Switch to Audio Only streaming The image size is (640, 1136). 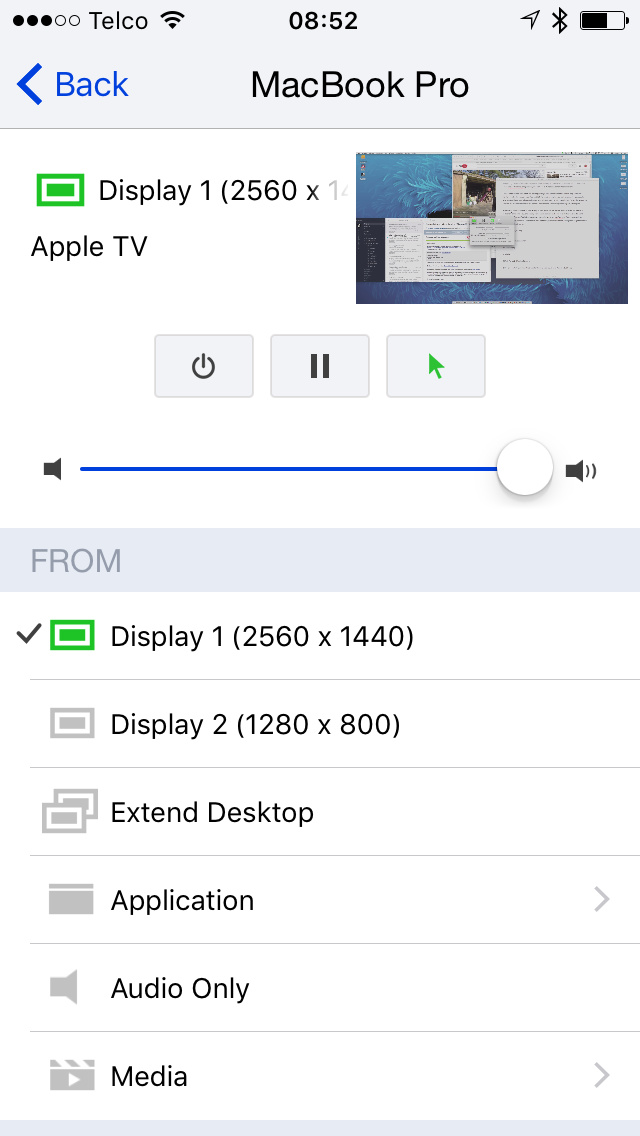pyautogui.click(x=180, y=988)
